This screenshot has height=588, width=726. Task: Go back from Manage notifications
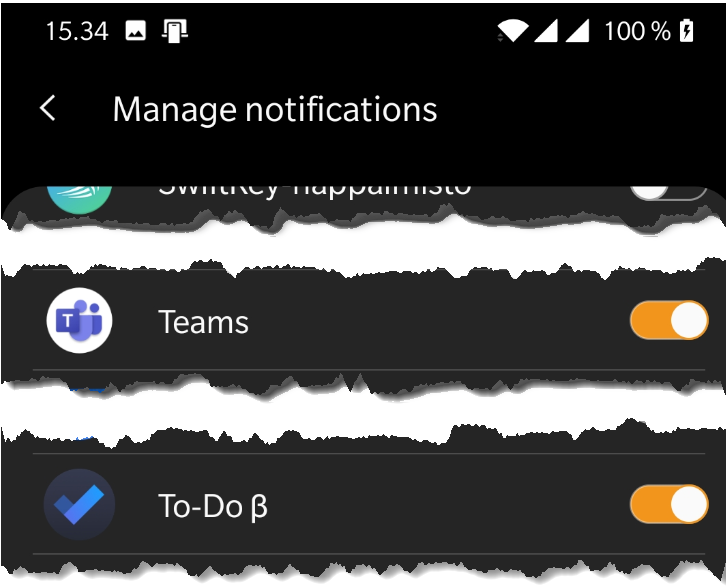(48, 108)
